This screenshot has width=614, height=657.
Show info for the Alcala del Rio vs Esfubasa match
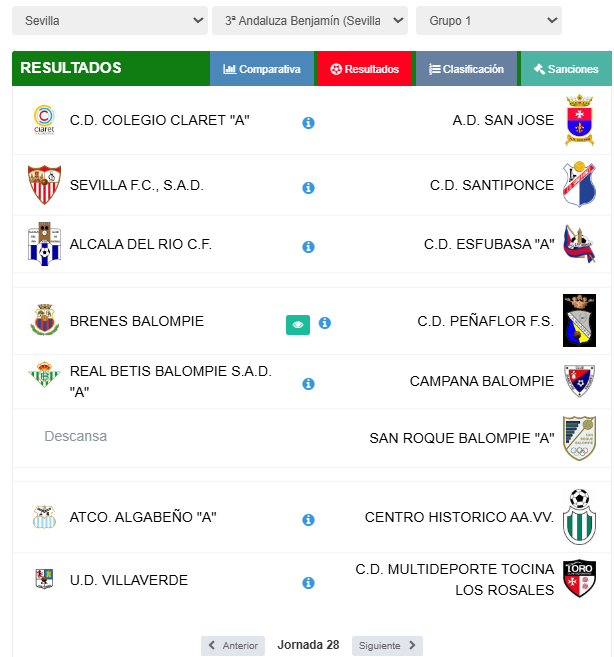coord(308,247)
